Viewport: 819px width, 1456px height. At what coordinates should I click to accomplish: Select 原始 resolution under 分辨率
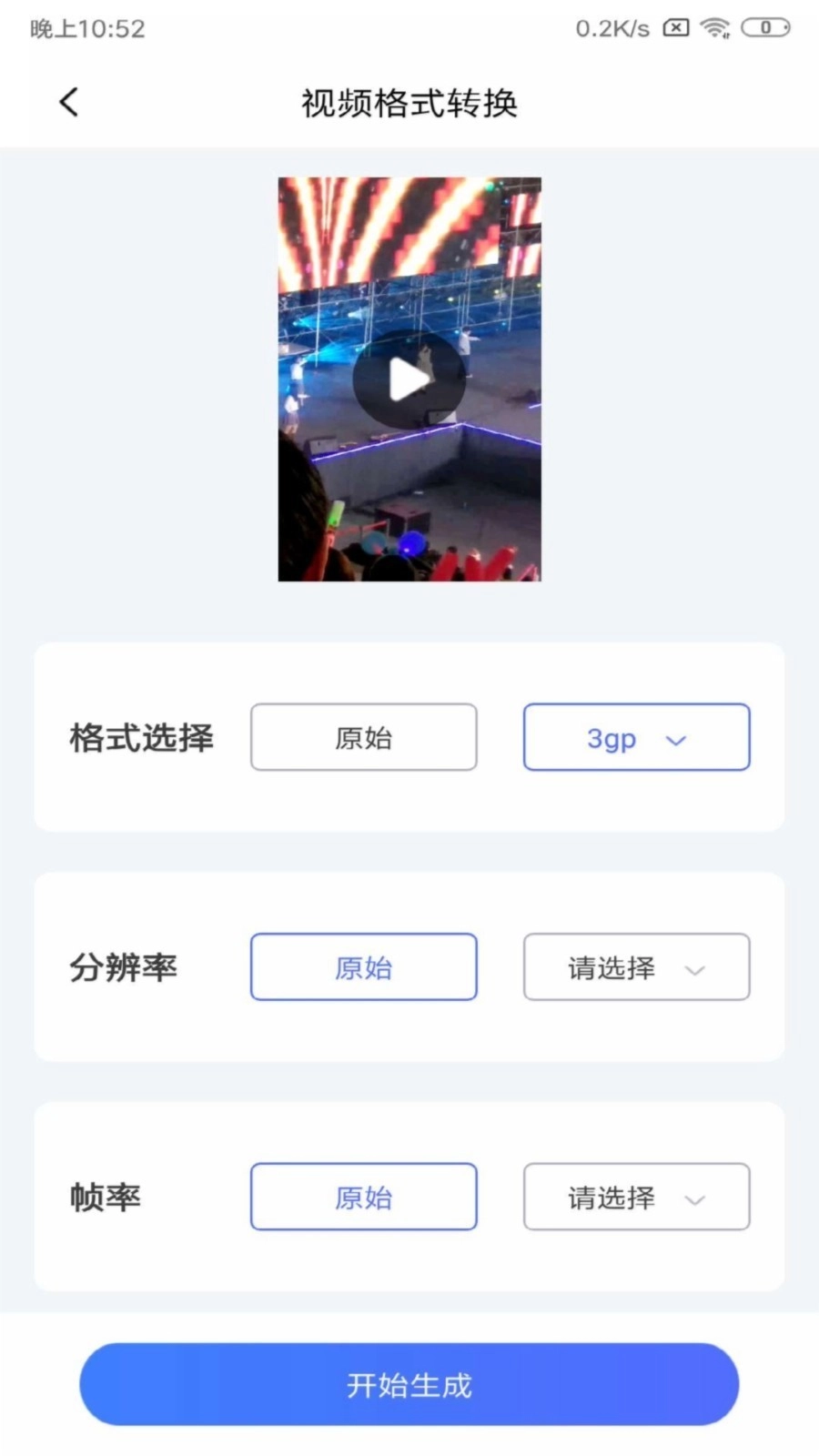point(364,967)
